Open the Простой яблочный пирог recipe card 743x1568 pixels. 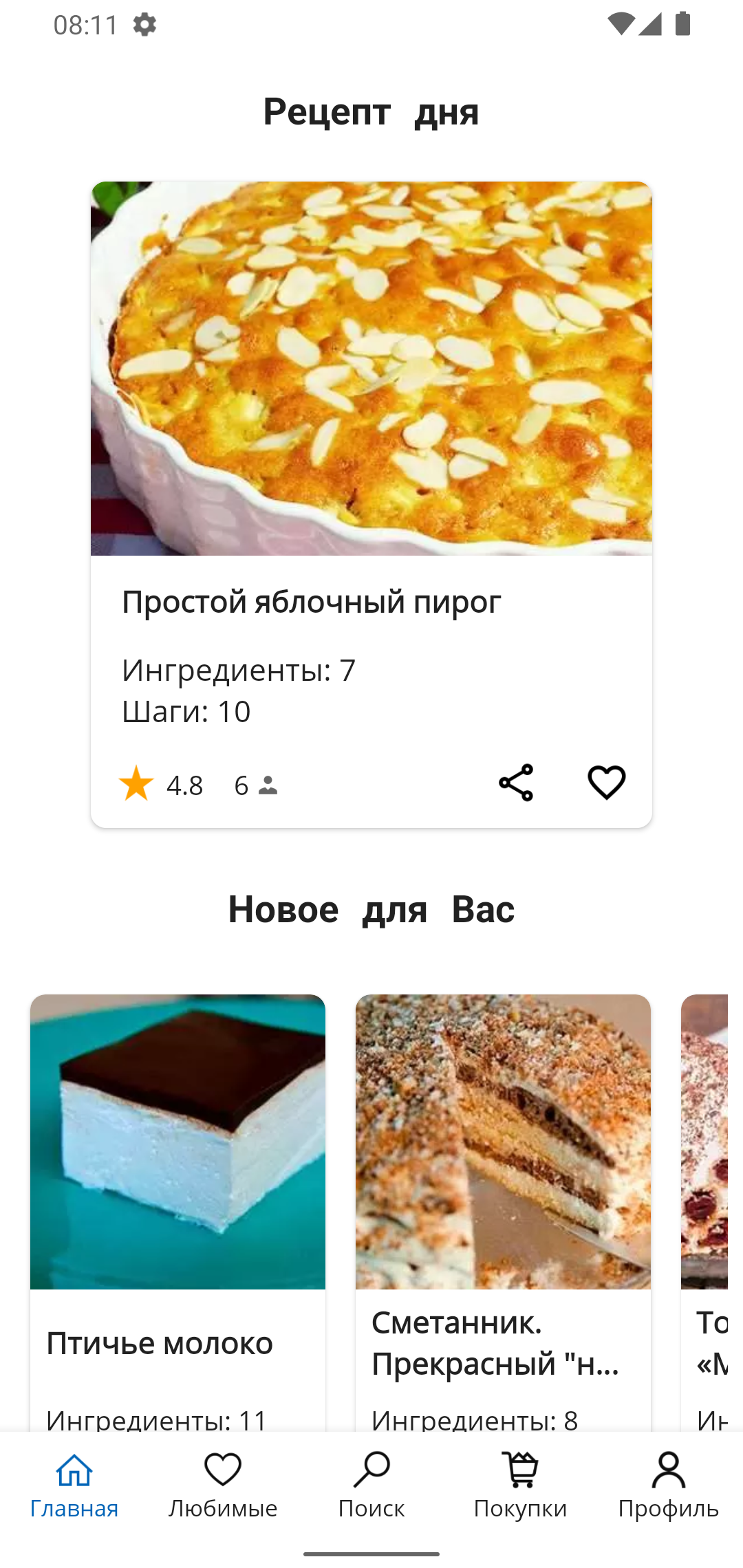pyautogui.click(x=371, y=413)
